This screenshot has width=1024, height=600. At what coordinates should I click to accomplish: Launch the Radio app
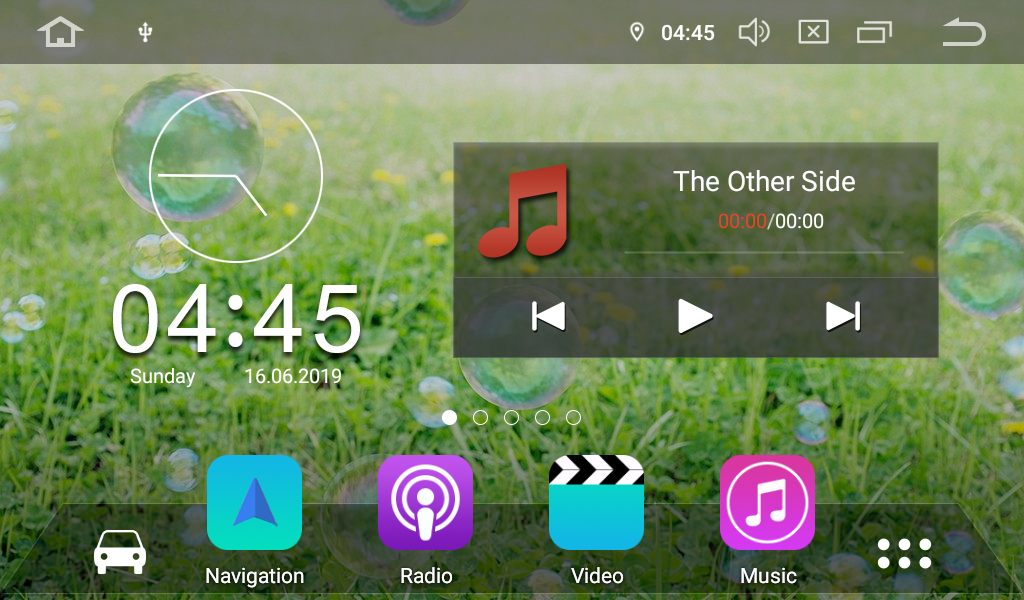click(x=425, y=503)
